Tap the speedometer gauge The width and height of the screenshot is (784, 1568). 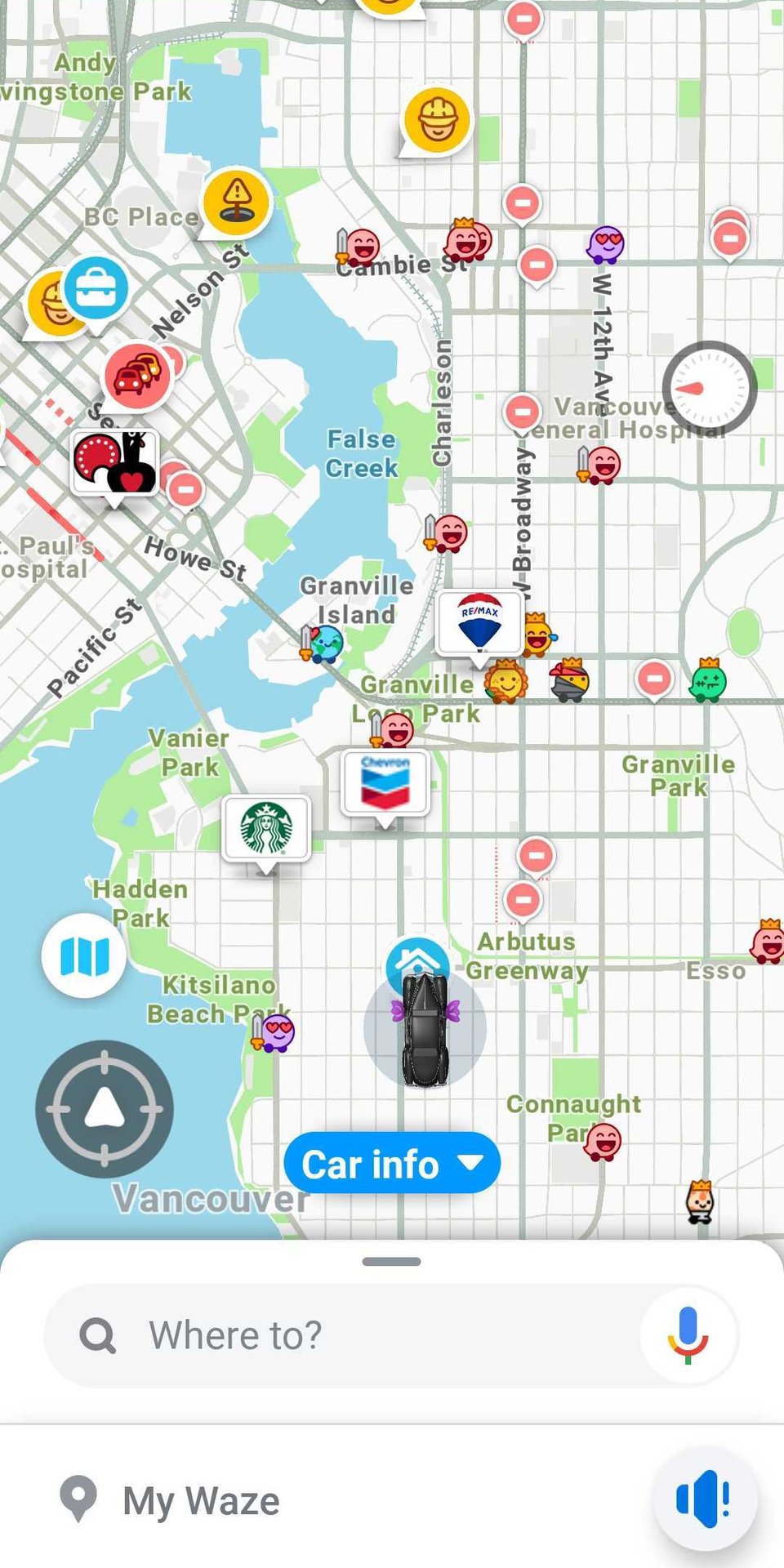tap(709, 388)
